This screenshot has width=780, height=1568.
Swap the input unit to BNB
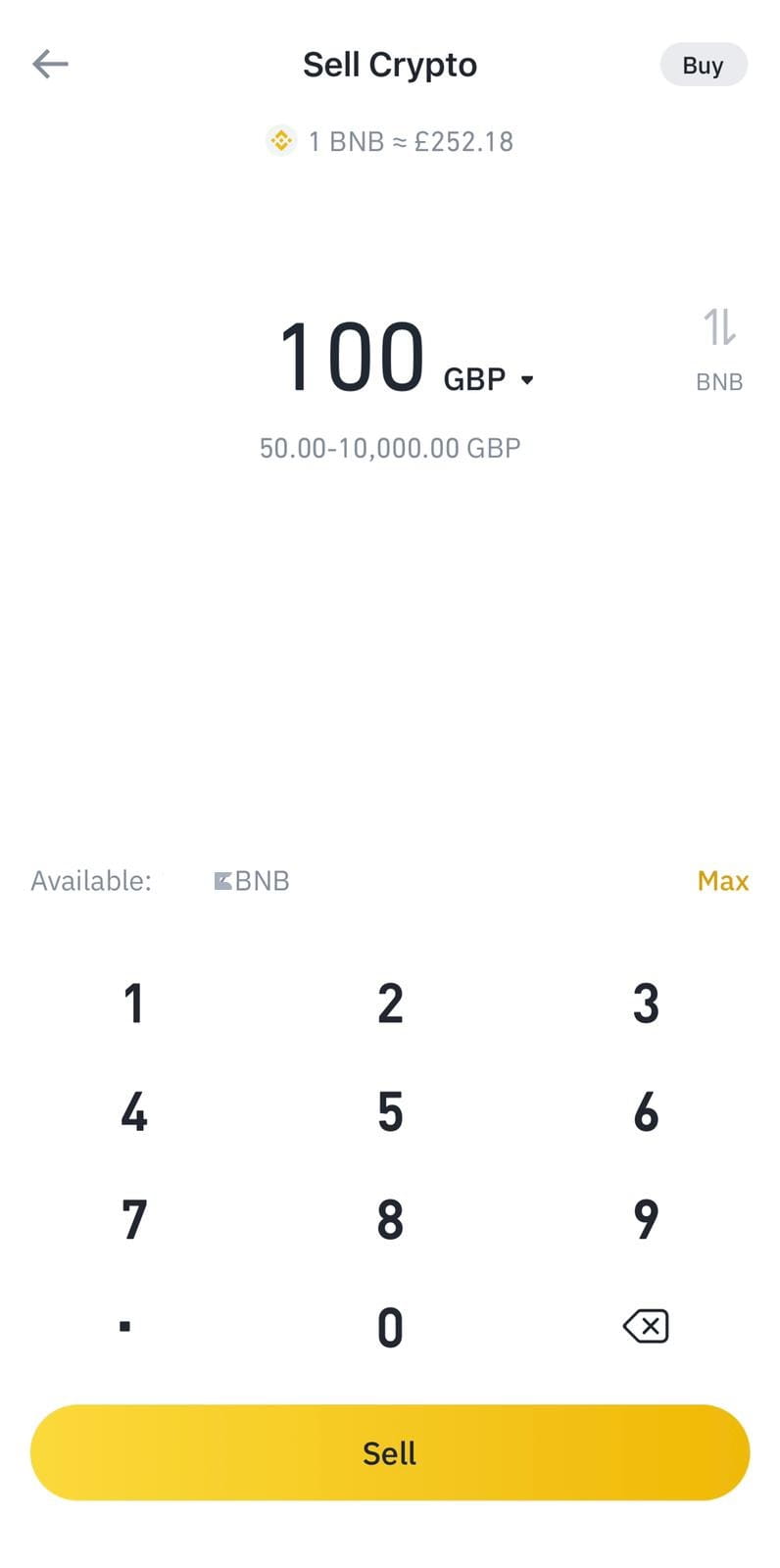(719, 350)
